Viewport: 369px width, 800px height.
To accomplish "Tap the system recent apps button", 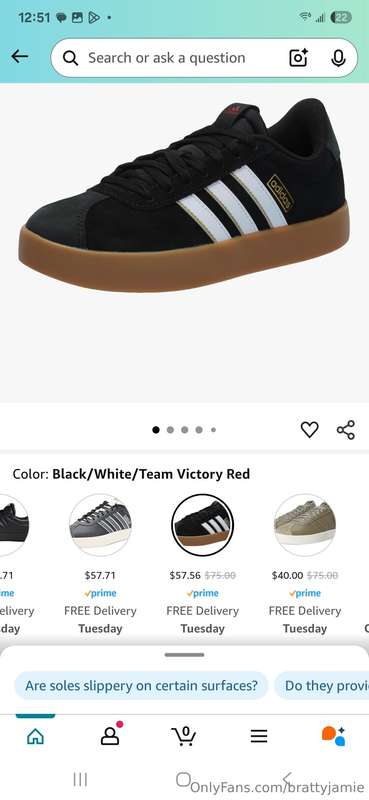I will click(80, 779).
